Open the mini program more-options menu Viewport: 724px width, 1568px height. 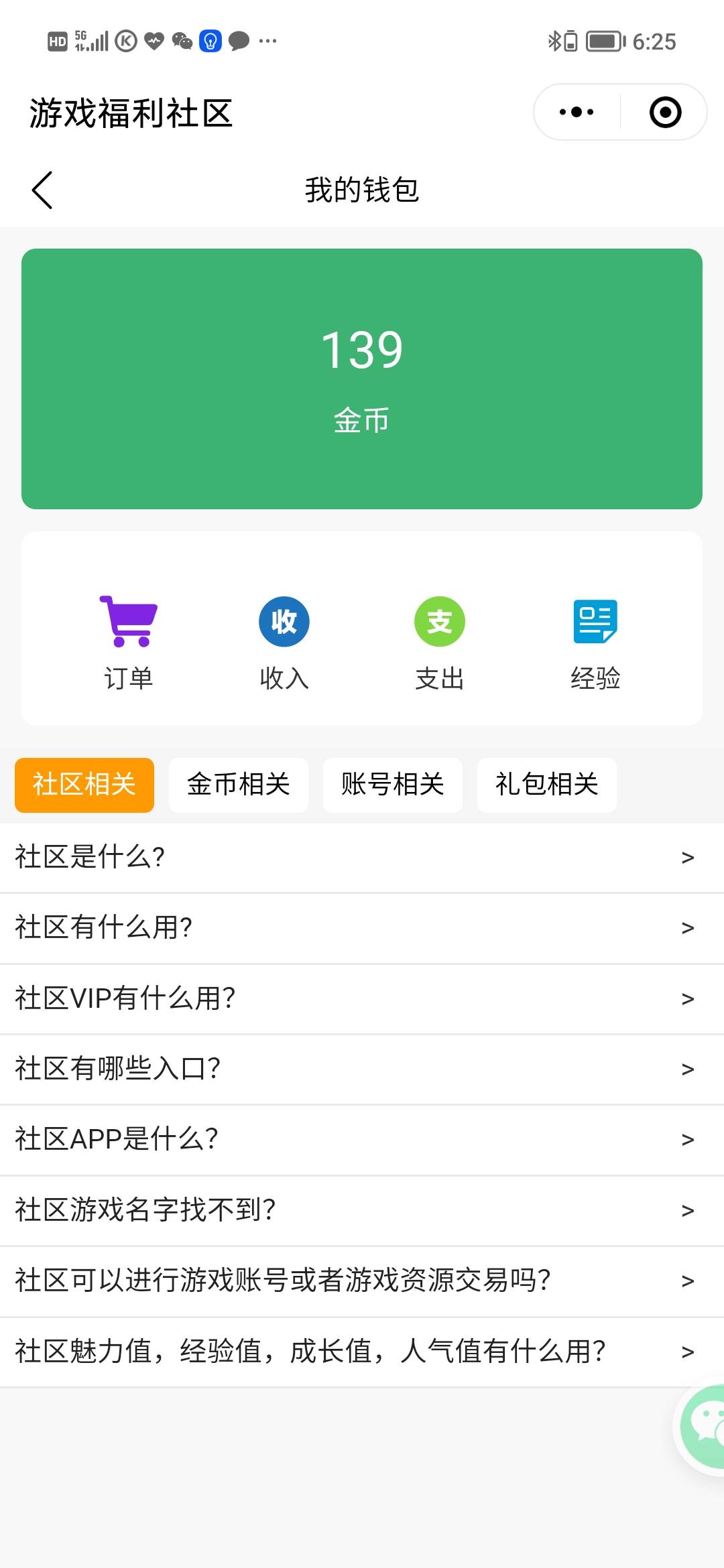[577, 112]
